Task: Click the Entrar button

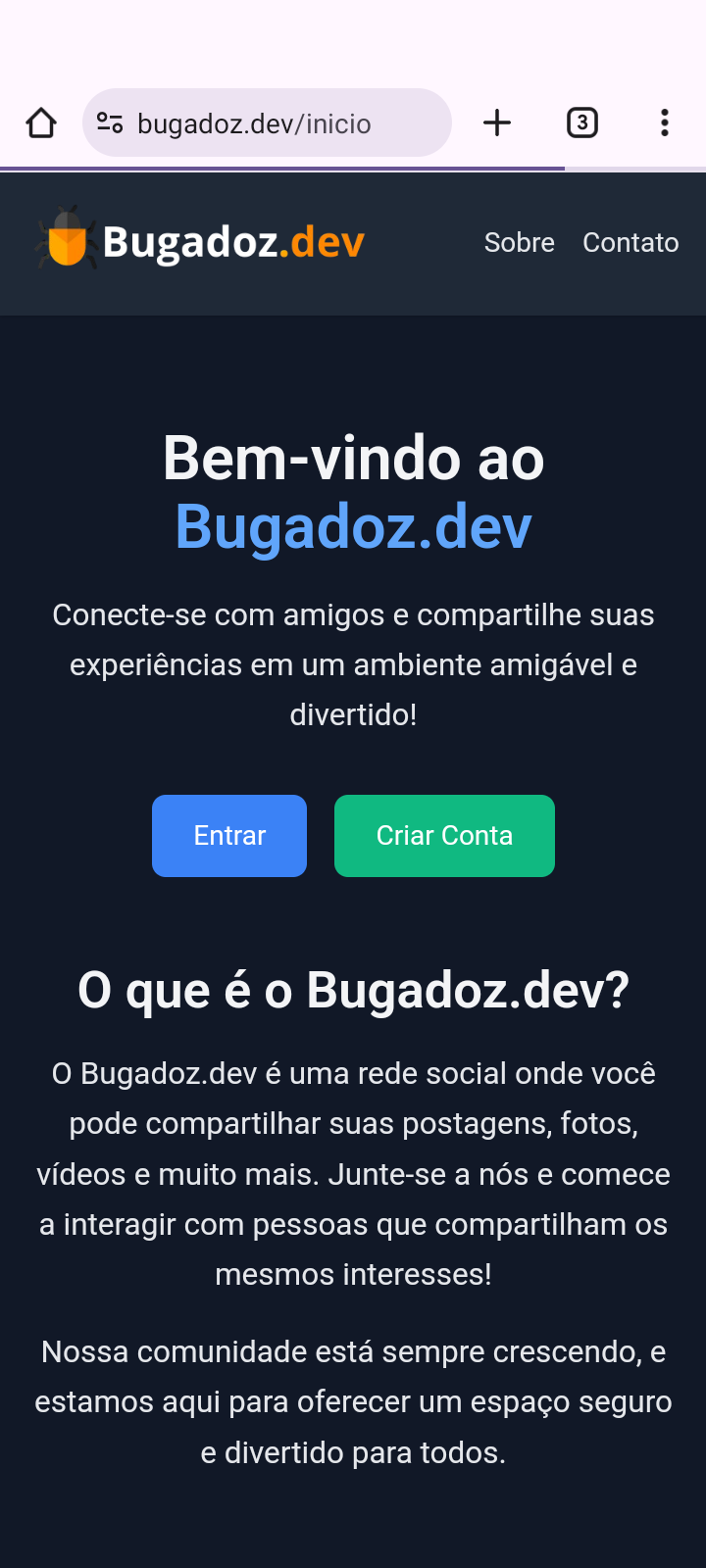Action: [x=228, y=835]
